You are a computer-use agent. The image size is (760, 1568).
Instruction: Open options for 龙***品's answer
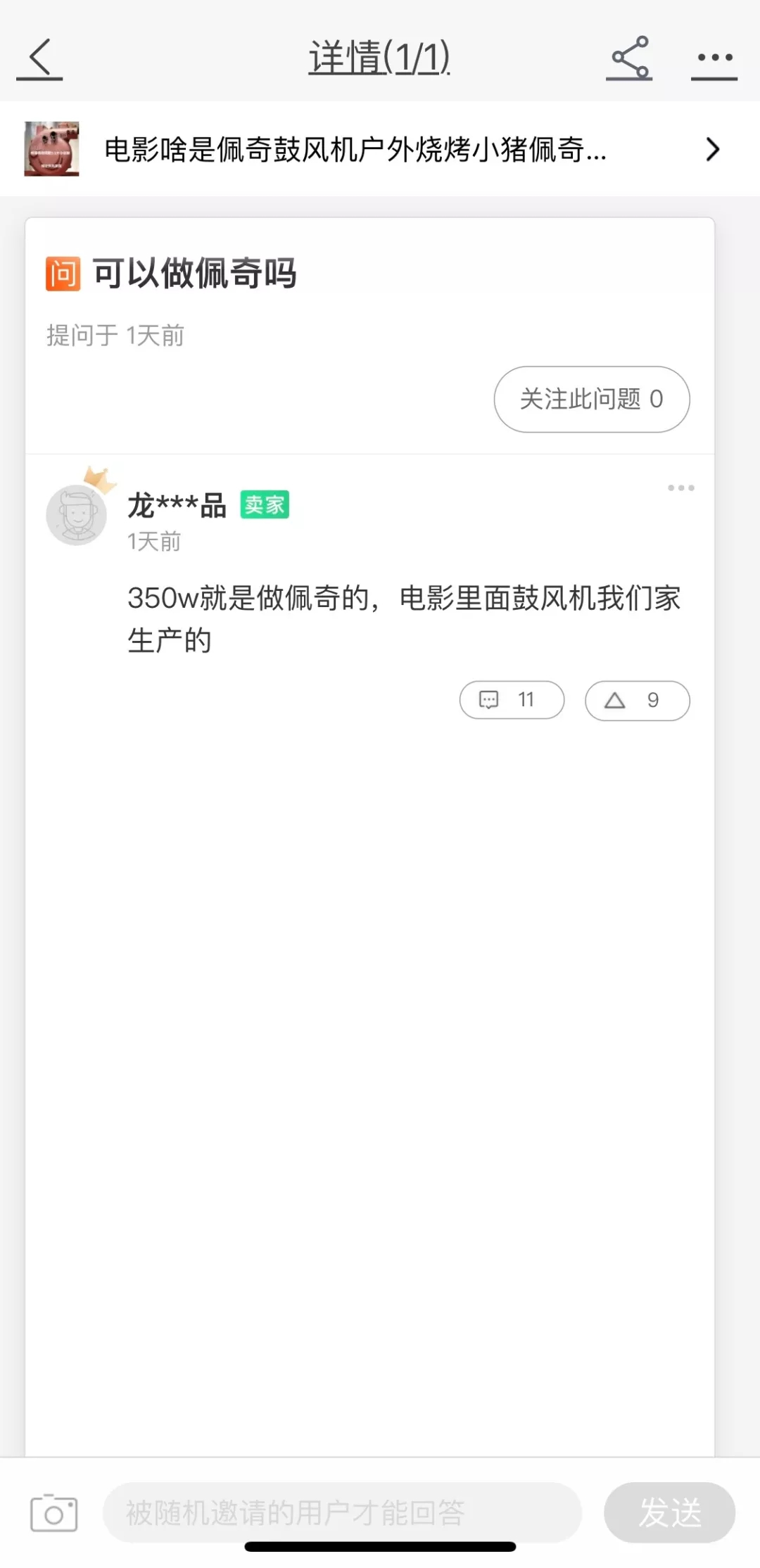(680, 487)
